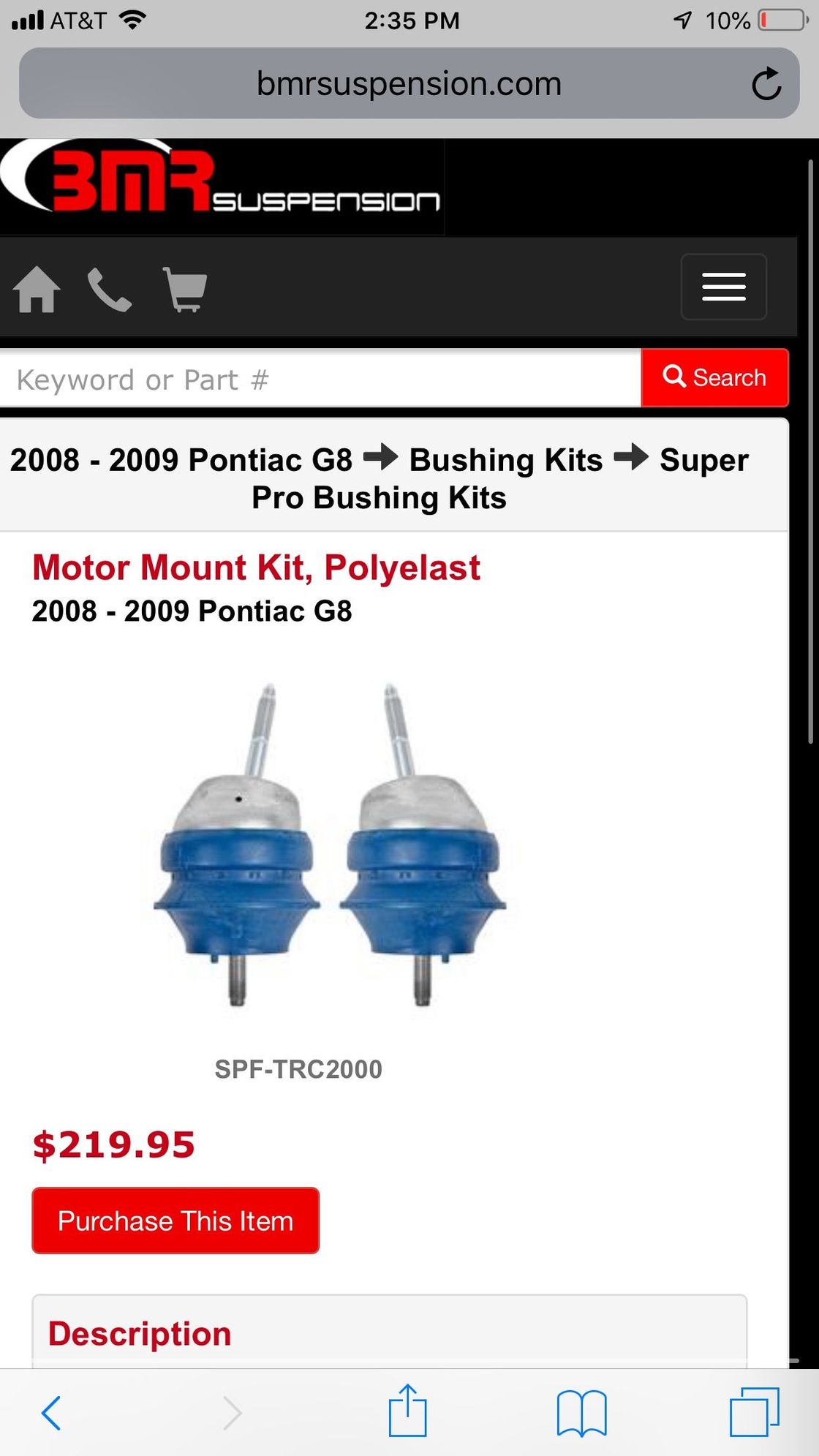The image size is (819, 1456).
Task: Tap the home icon
Action: [37, 290]
